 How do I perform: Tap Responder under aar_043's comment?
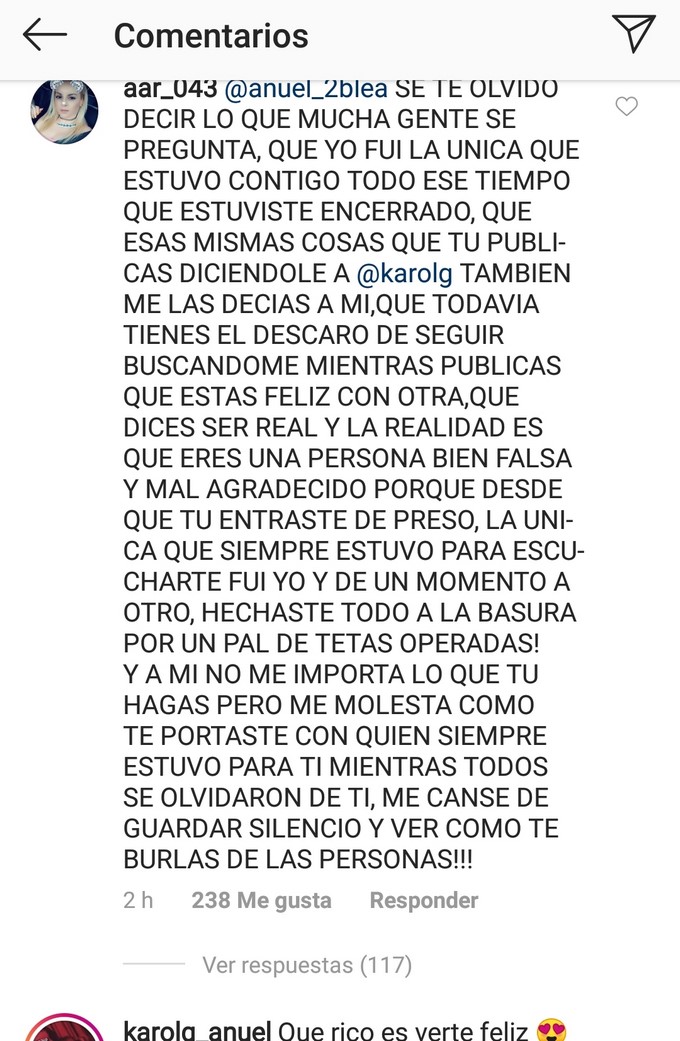424,900
